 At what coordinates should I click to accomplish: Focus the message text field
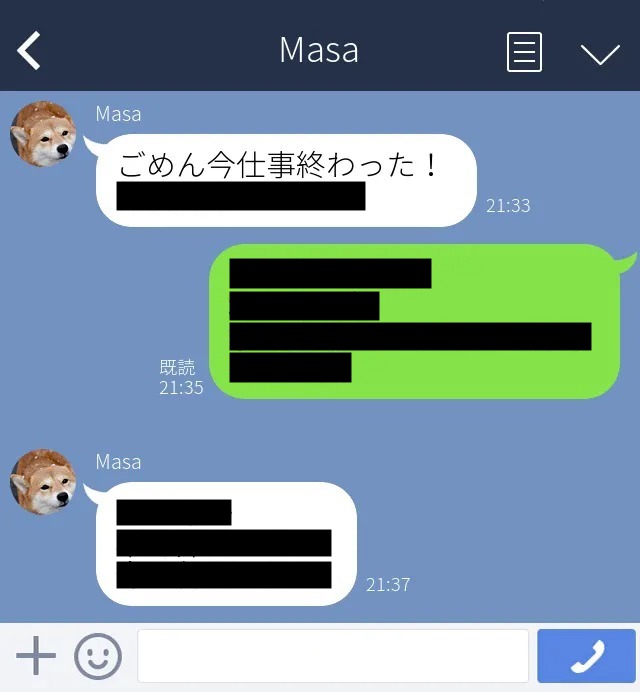click(x=332, y=656)
